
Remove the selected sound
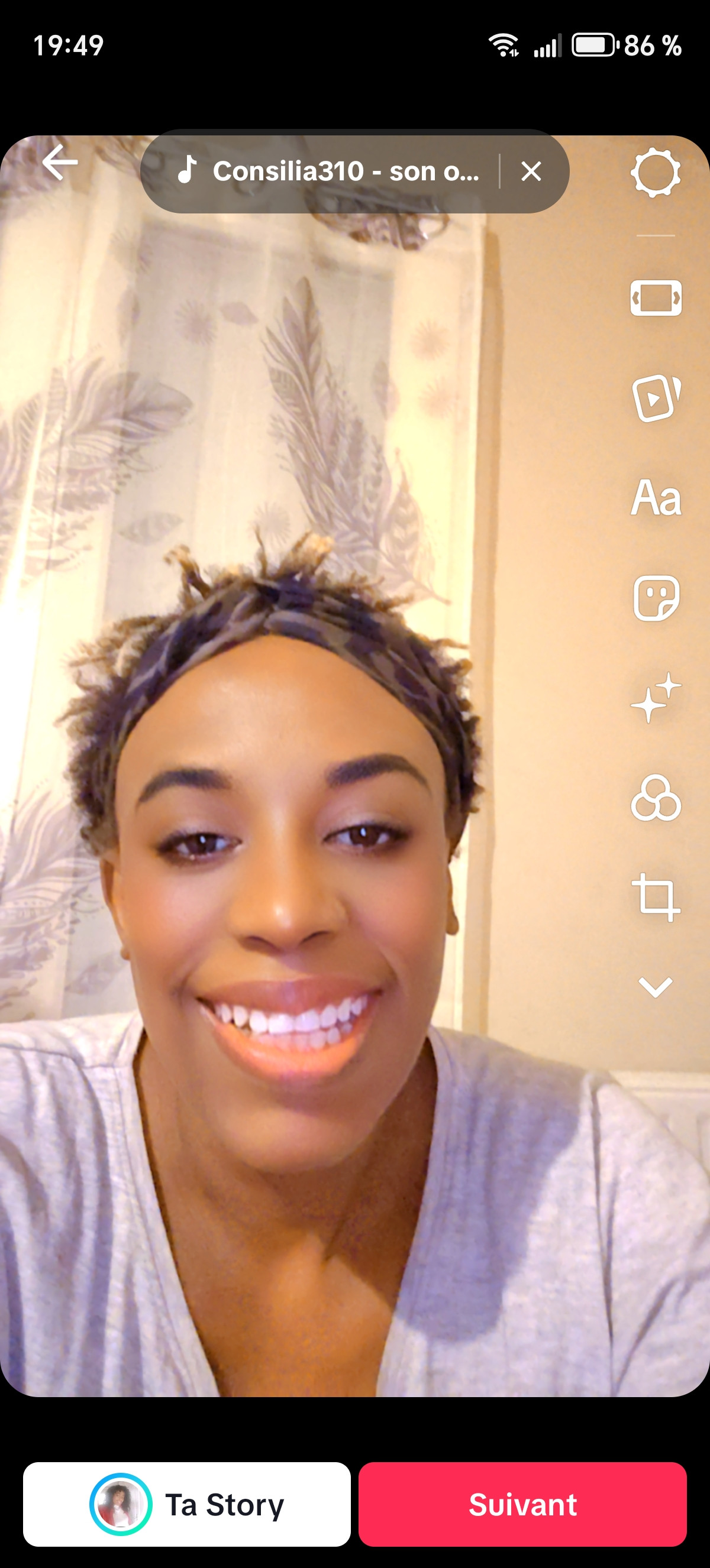[531, 171]
